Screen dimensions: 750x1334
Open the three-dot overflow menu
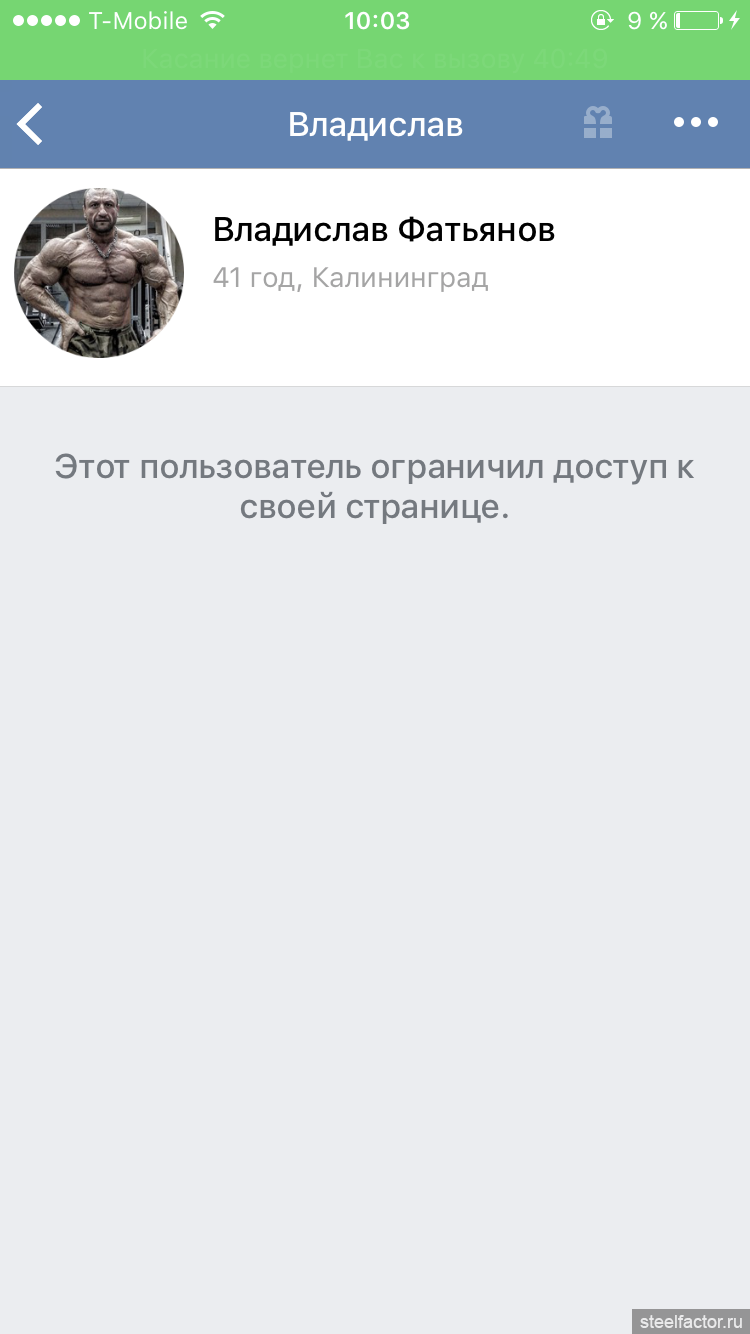point(696,123)
